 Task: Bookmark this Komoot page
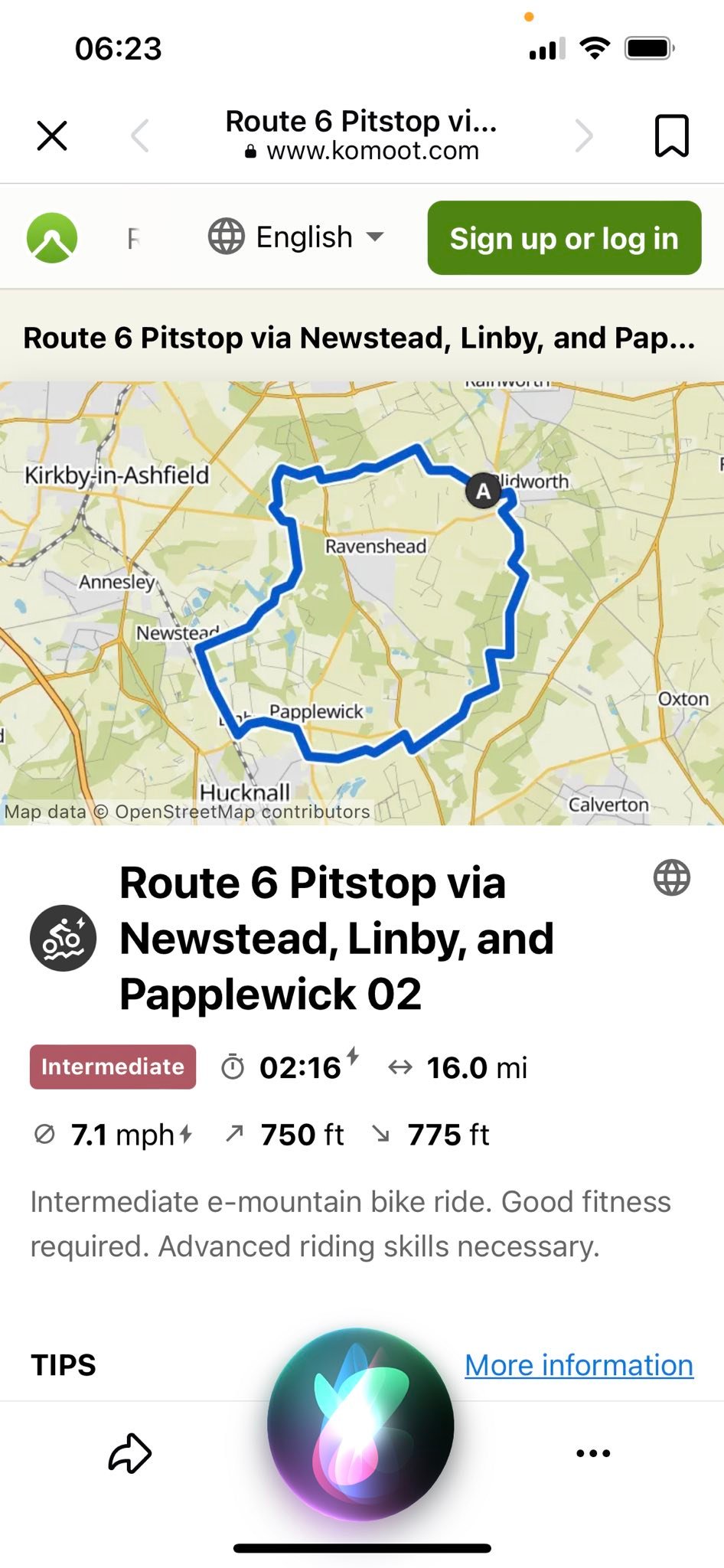tap(672, 136)
